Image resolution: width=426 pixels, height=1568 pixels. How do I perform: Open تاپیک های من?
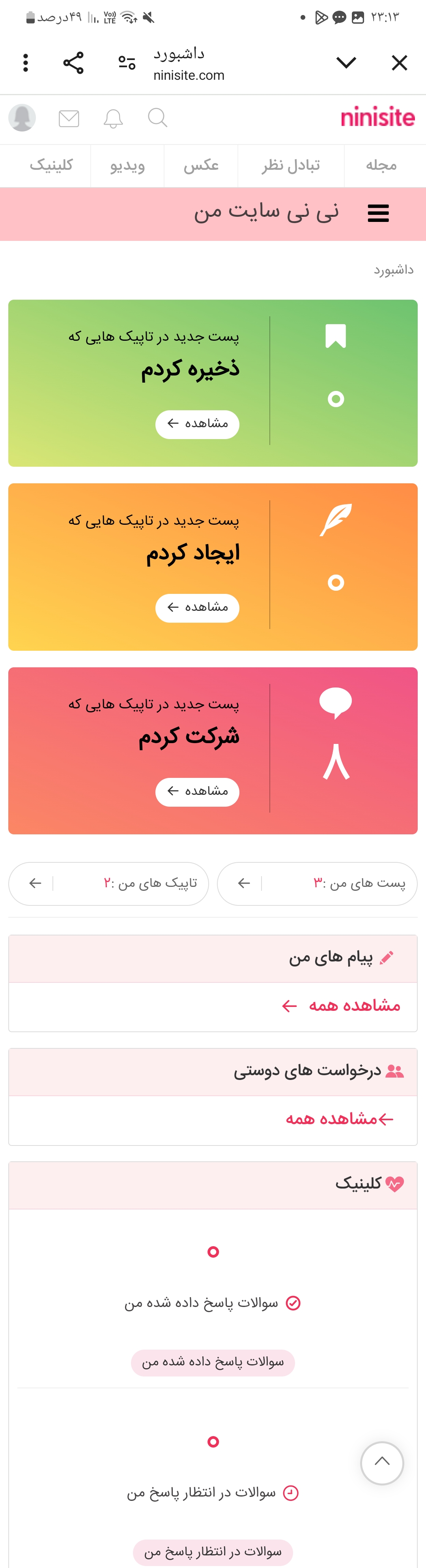click(x=109, y=884)
